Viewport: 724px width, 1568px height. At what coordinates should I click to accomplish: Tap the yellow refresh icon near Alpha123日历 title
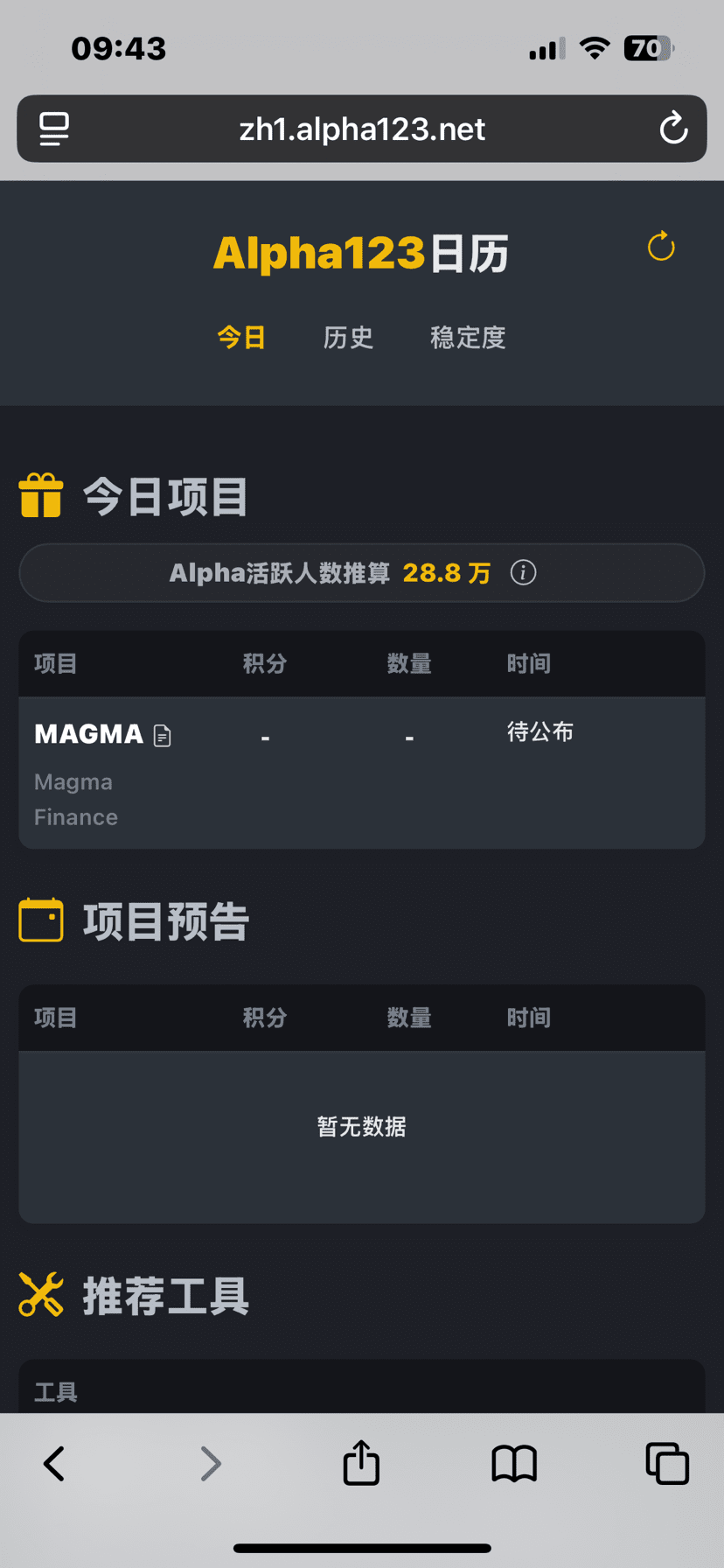pyautogui.click(x=661, y=248)
